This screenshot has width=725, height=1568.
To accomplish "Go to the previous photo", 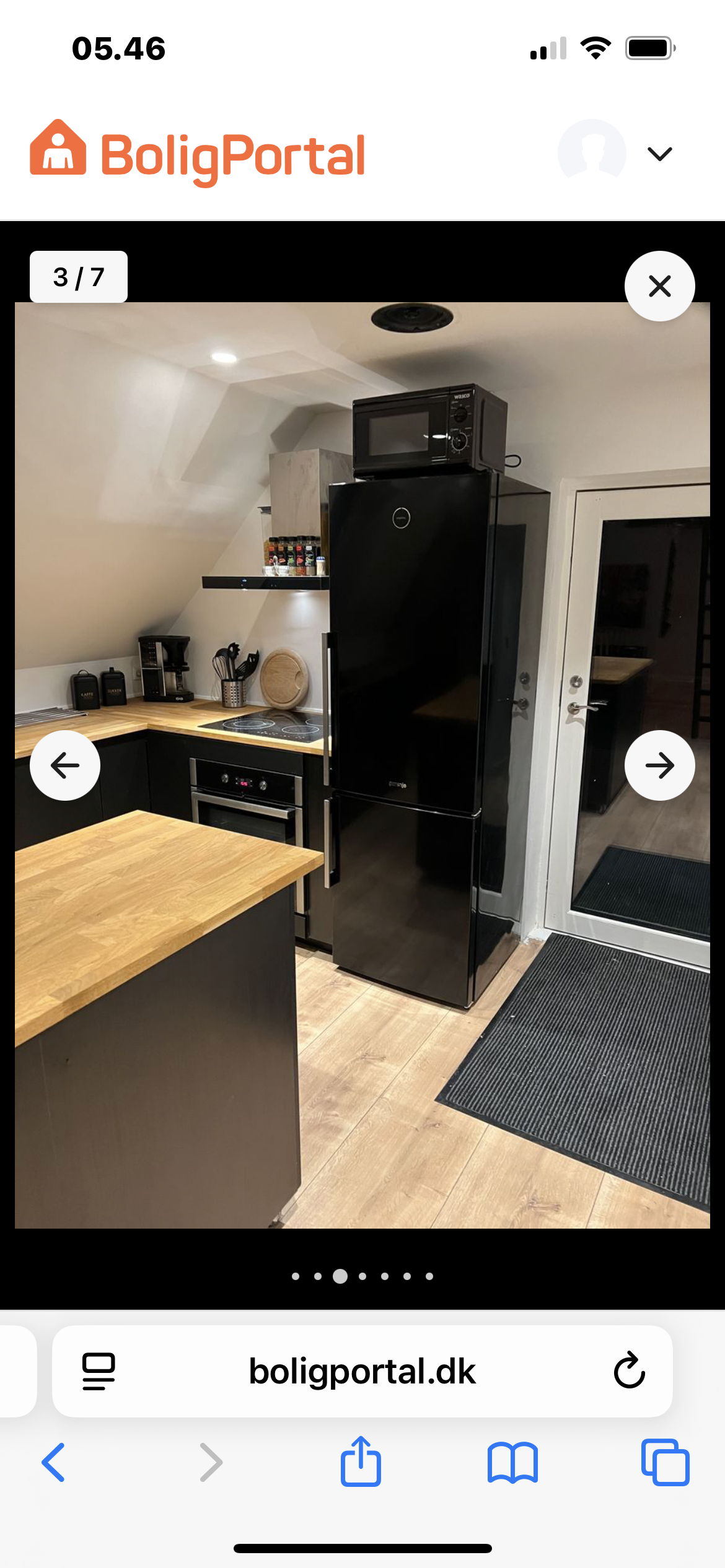I will coord(65,765).
